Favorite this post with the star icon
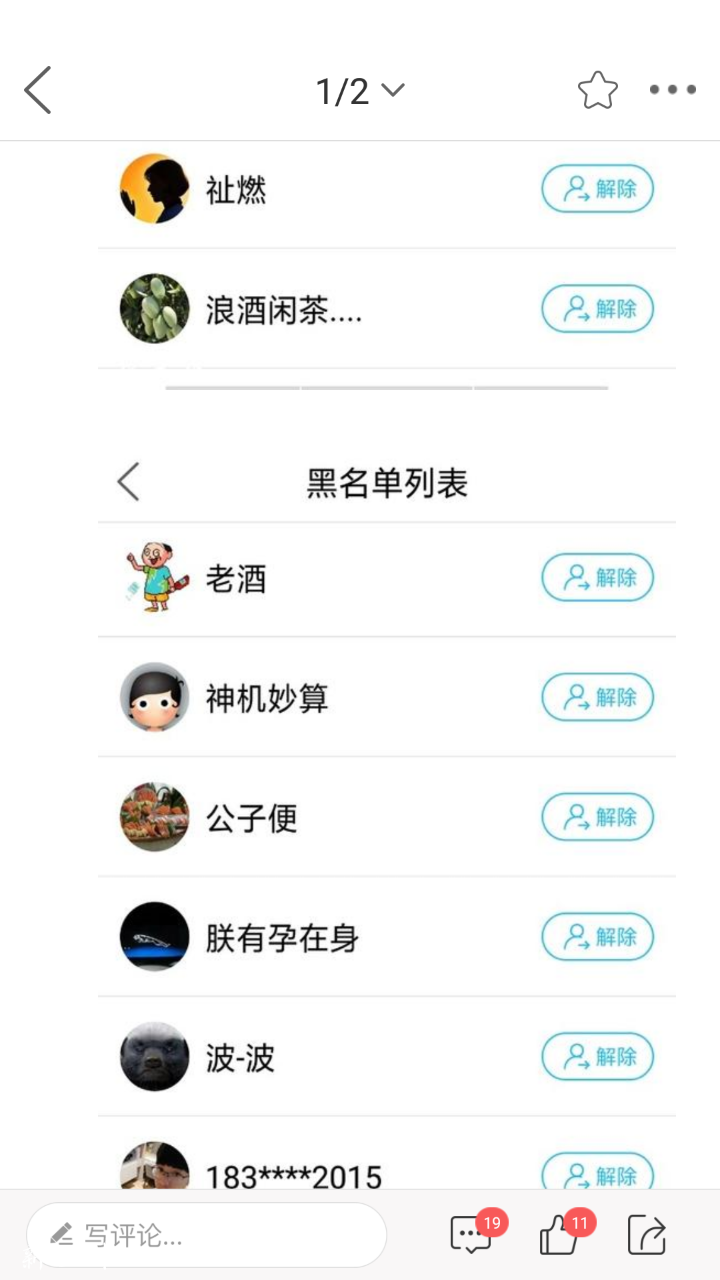720x1280 pixels. click(x=598, y=91)
